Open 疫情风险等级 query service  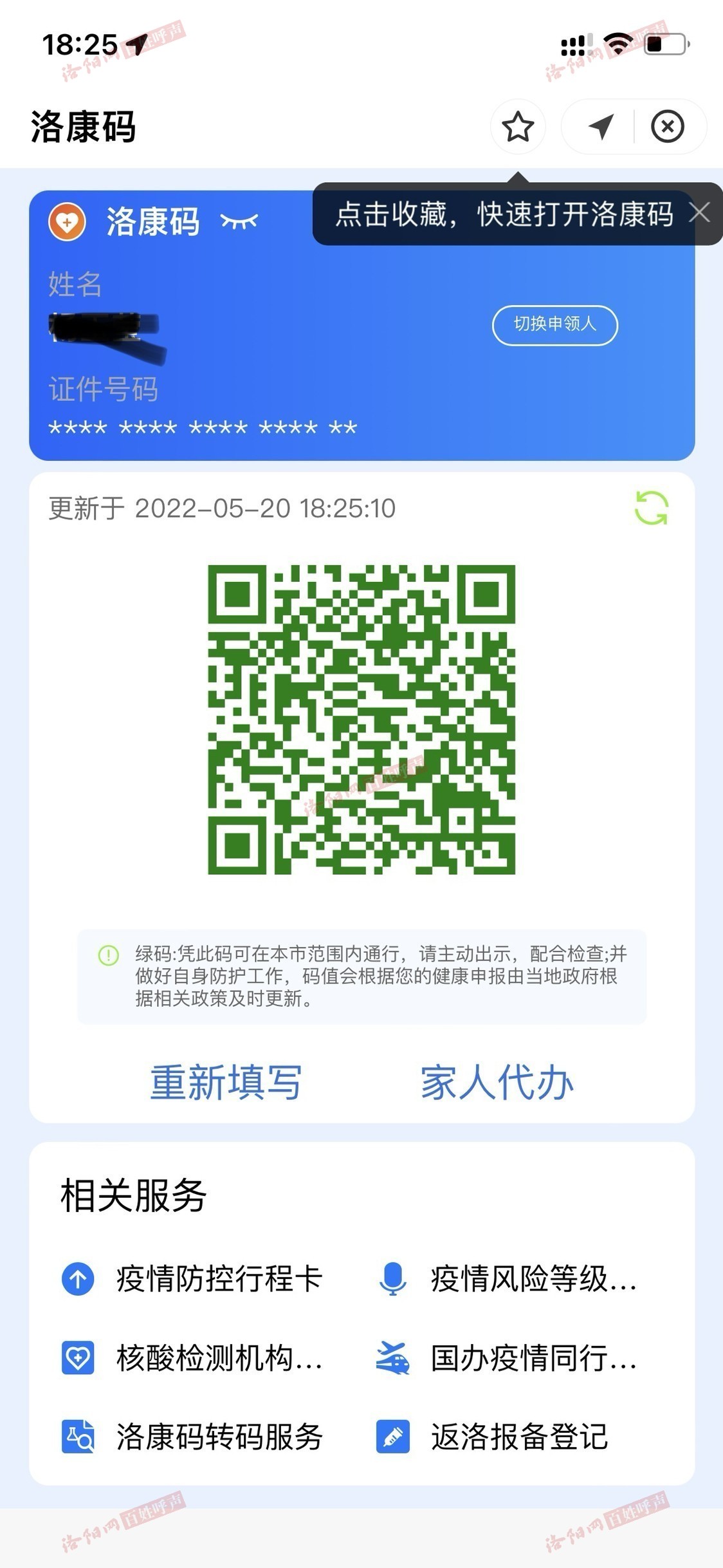[507, 1278]
